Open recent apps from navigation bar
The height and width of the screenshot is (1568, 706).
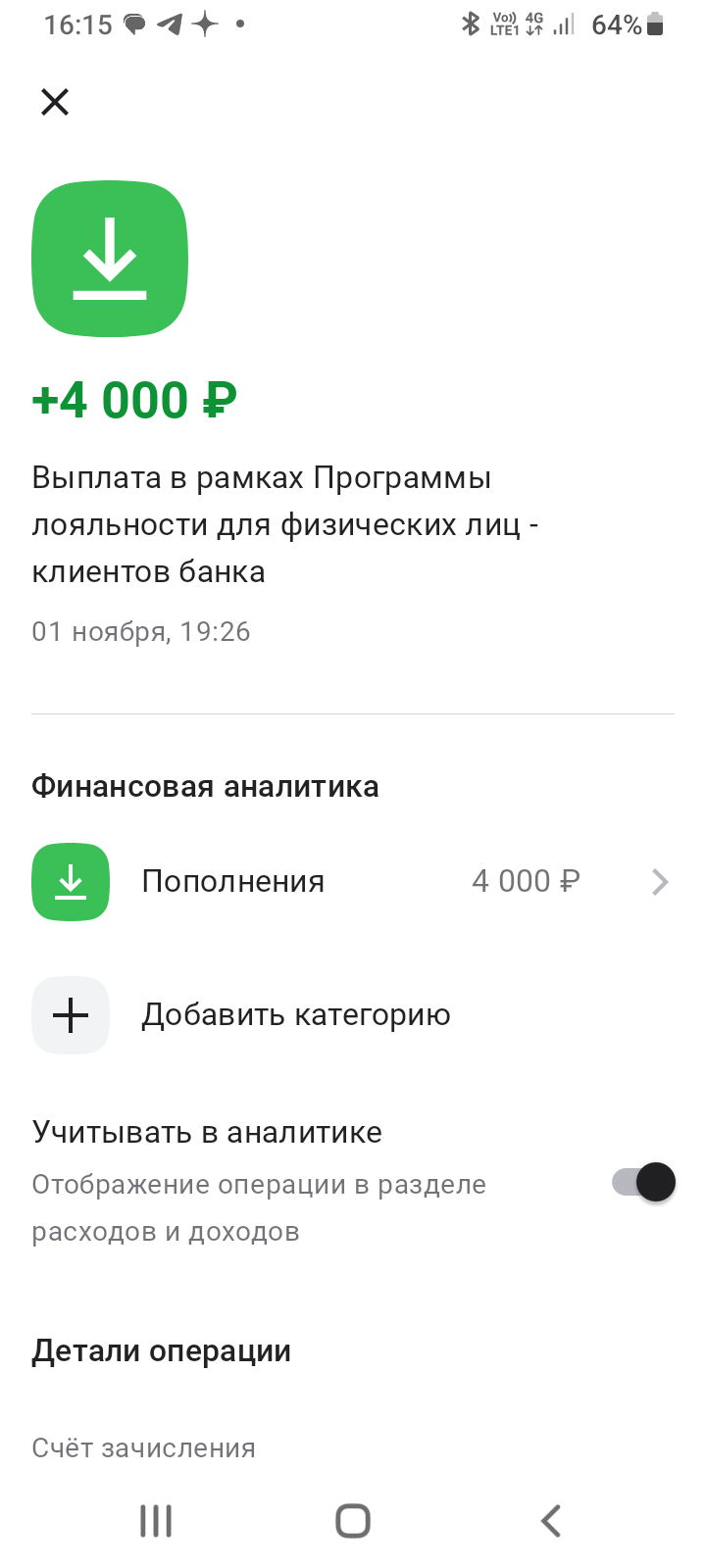tap(156, 1521)
